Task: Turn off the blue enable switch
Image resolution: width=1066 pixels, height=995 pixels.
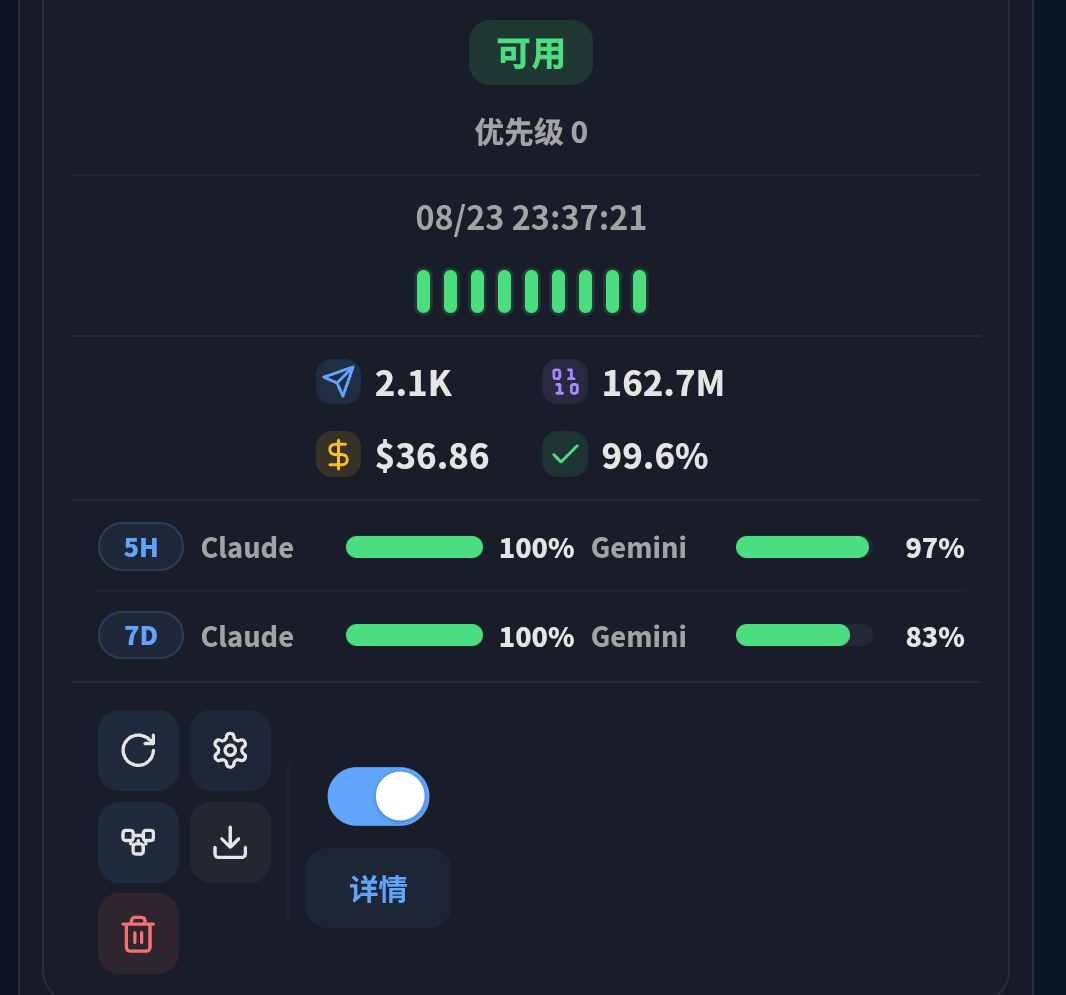Action: (x=378, y=797)
